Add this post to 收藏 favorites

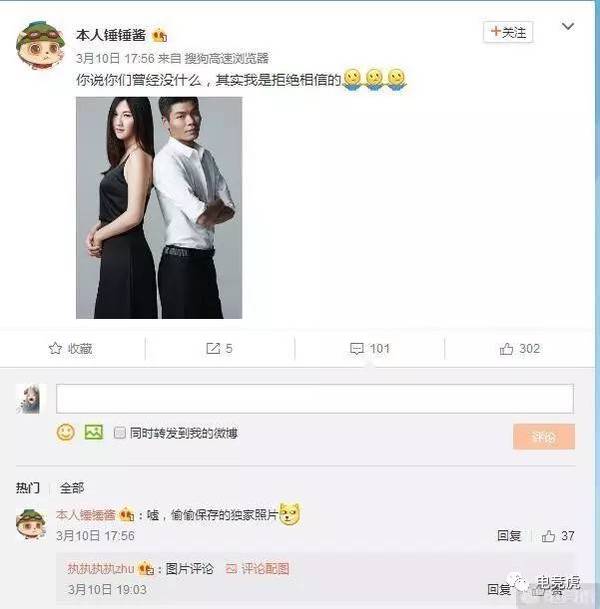pyautogui.click(x=70, y=349)
